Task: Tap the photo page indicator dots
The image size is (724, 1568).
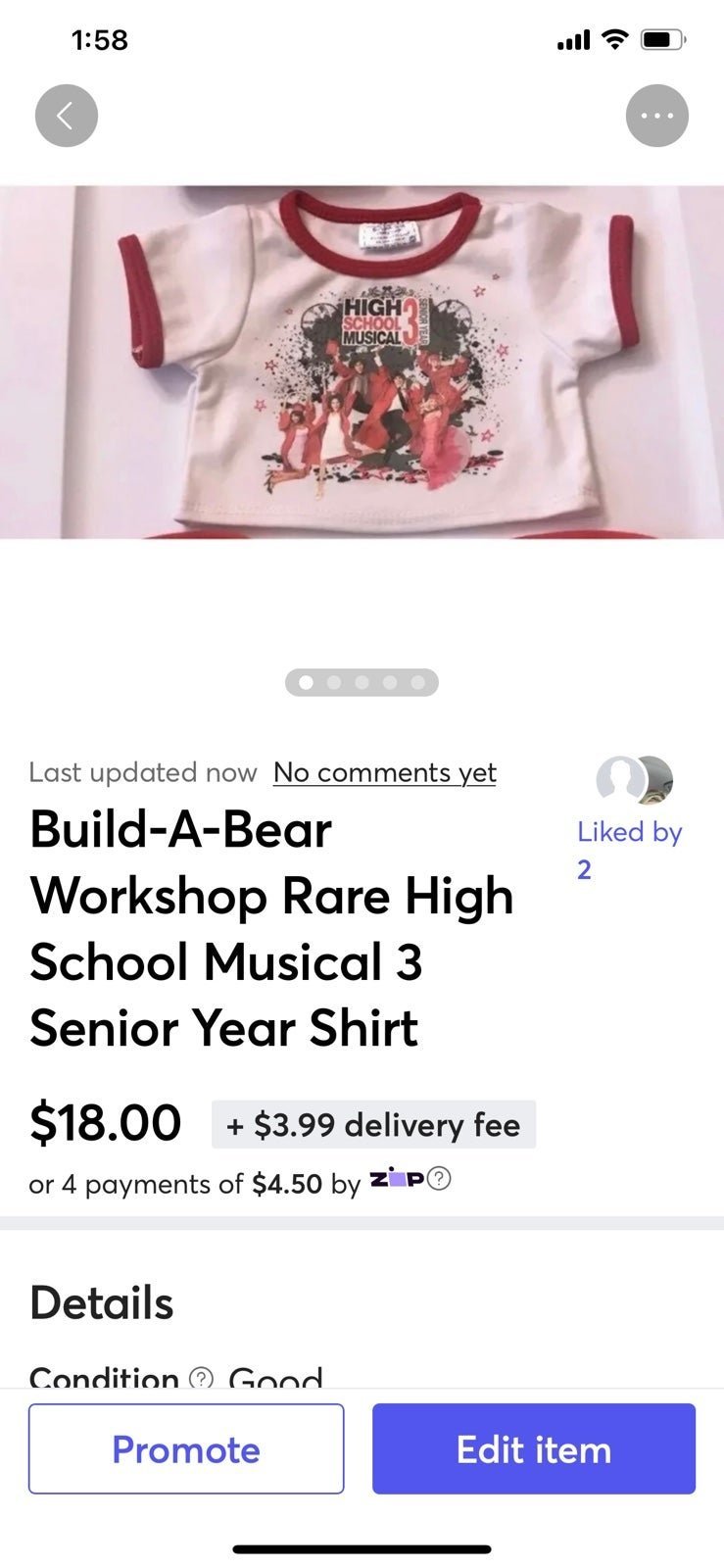Action: click(x=362, y=682)
